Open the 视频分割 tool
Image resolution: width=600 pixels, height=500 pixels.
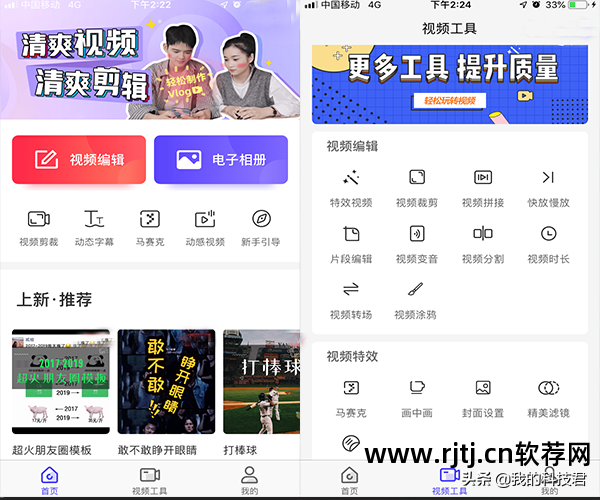click(483, 242)
